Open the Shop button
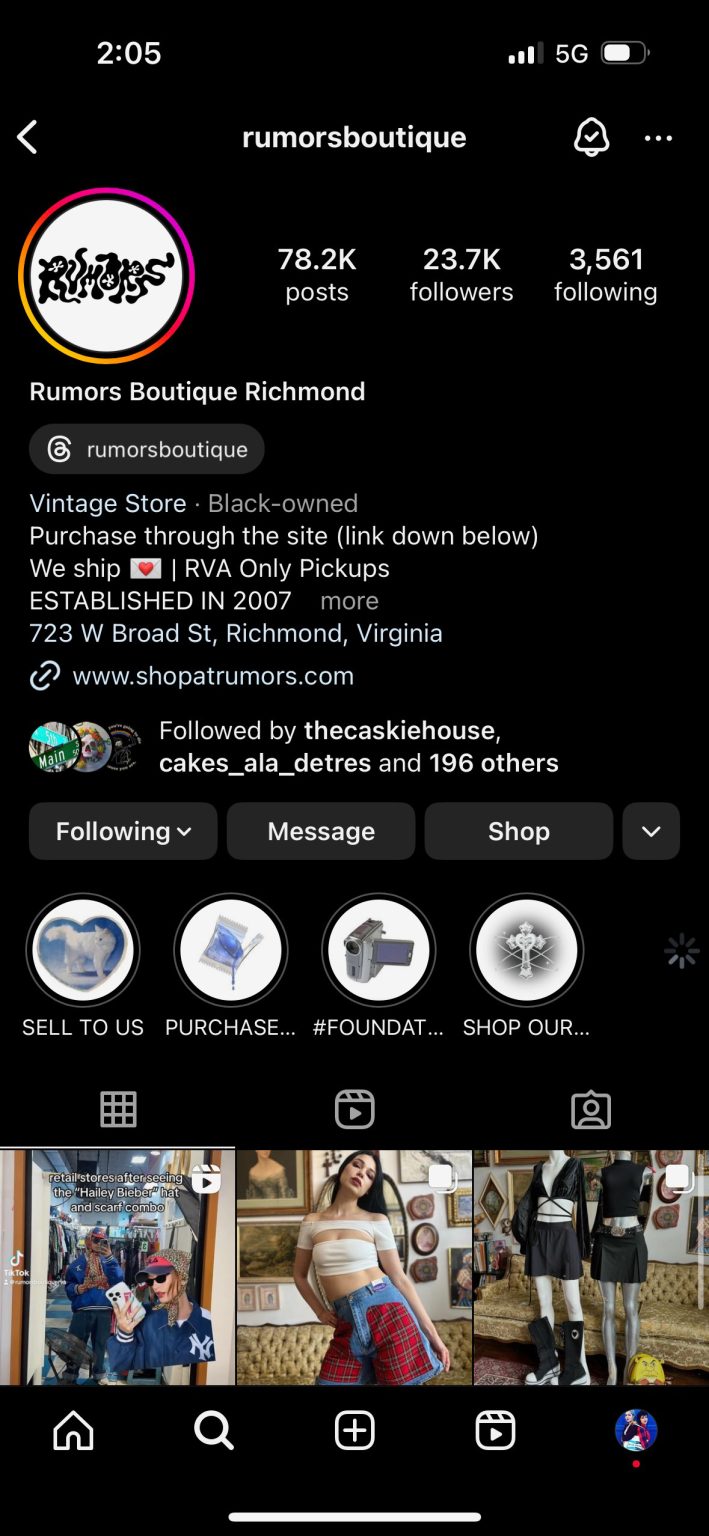709x1536 pixels. tap(518, 831)
